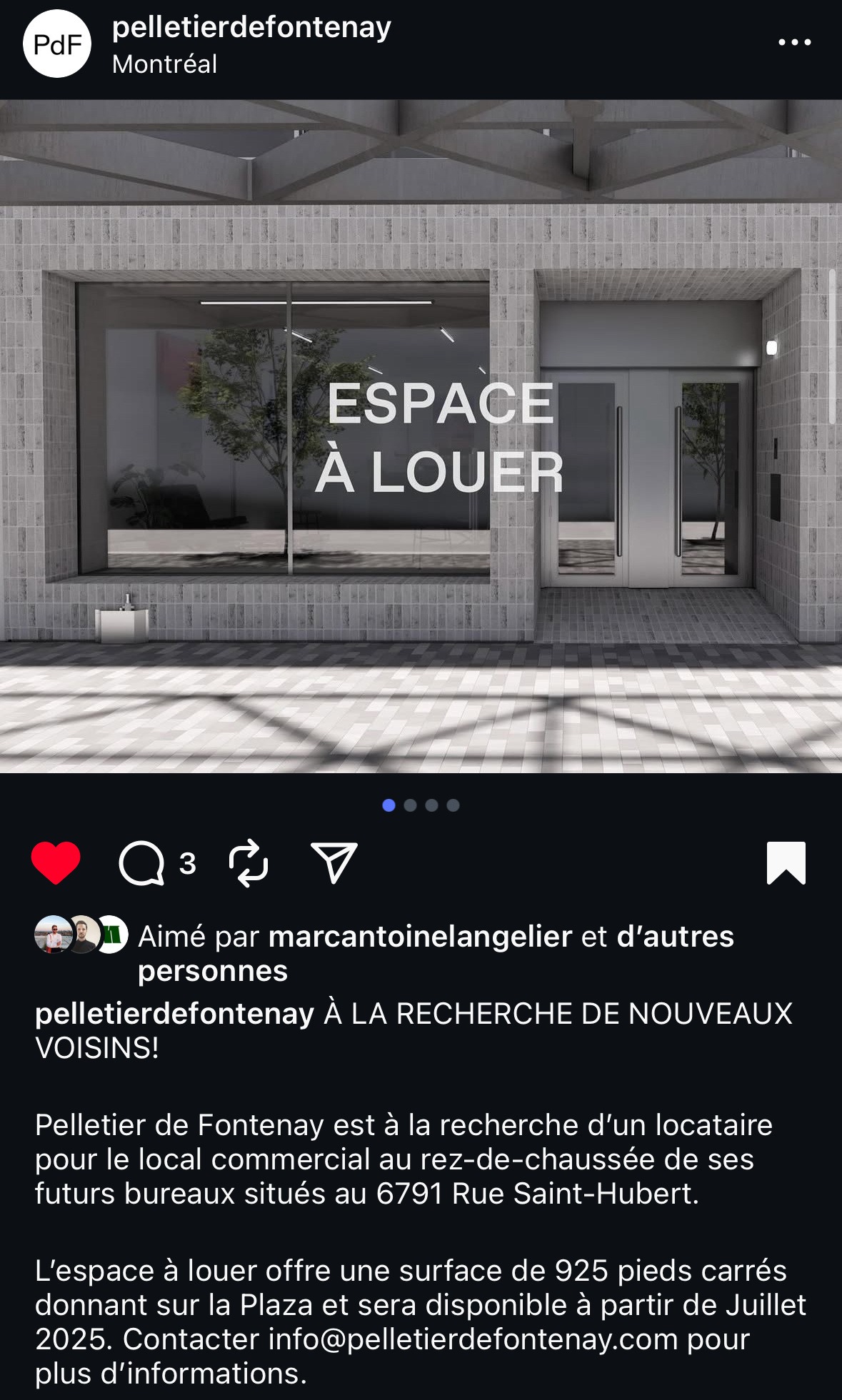This screenshot has width=842, height=1400.
Task: Unlike the post with the red heart
Action: click(56, 862)
